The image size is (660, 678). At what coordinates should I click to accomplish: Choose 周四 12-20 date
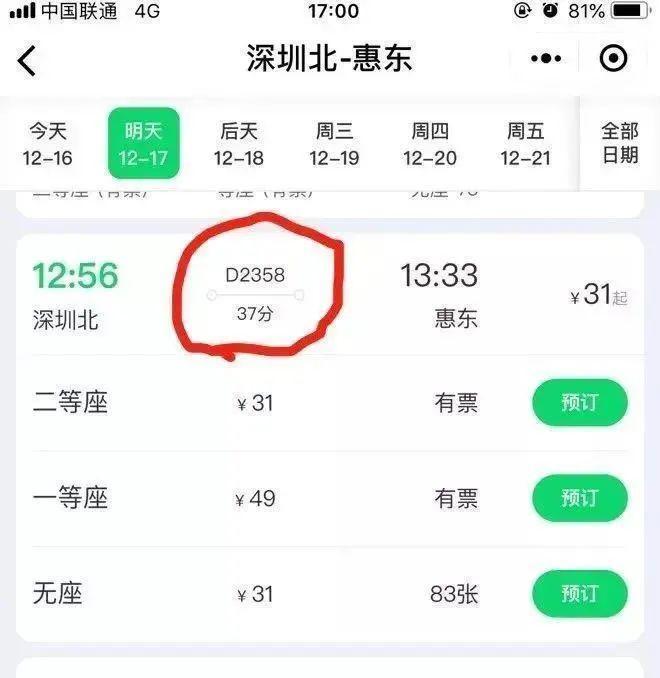[x=430, y=144]
